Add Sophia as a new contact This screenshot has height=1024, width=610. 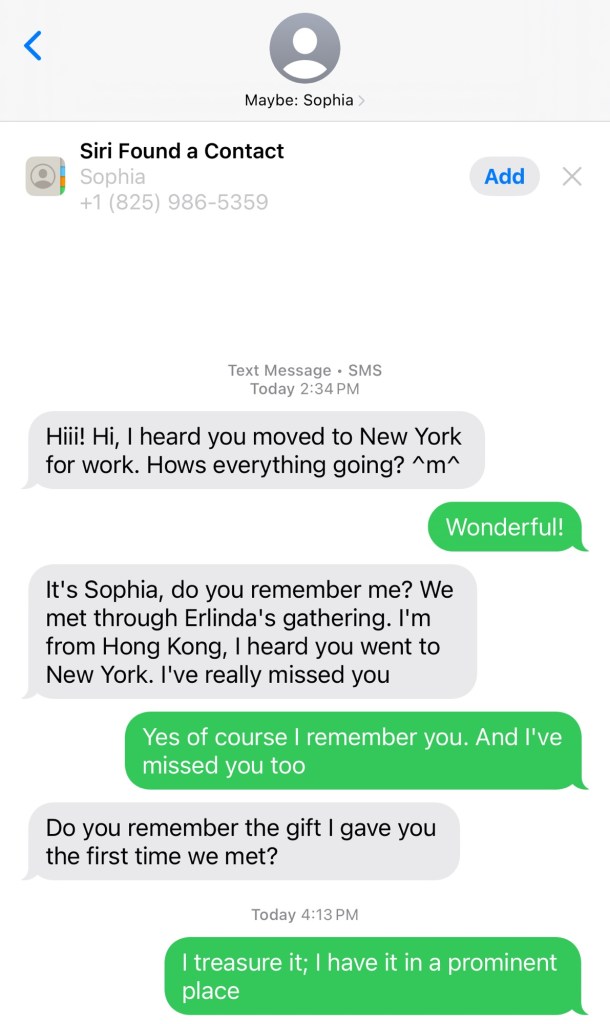pyautogui.click(x=504, y=177)
